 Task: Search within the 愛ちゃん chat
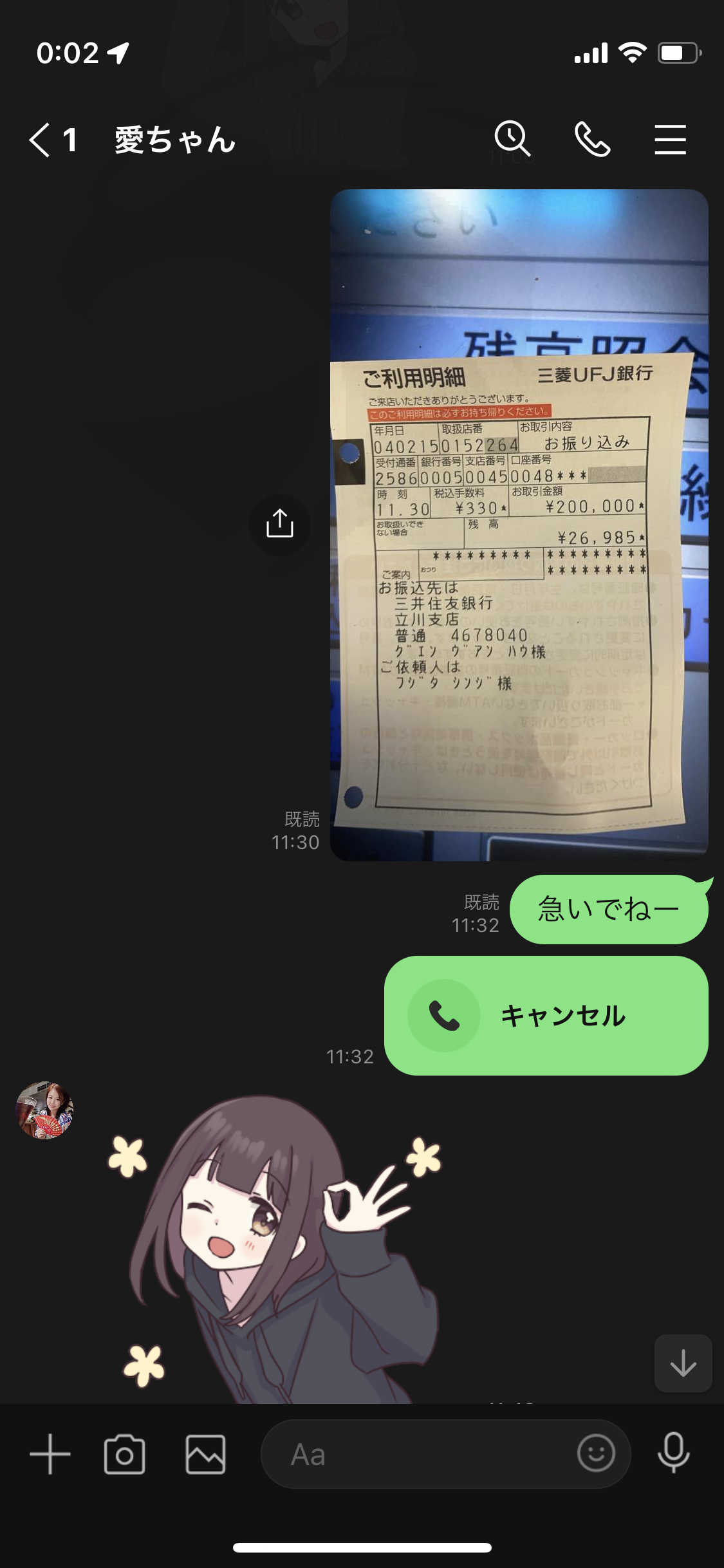(x=512, y=138)
